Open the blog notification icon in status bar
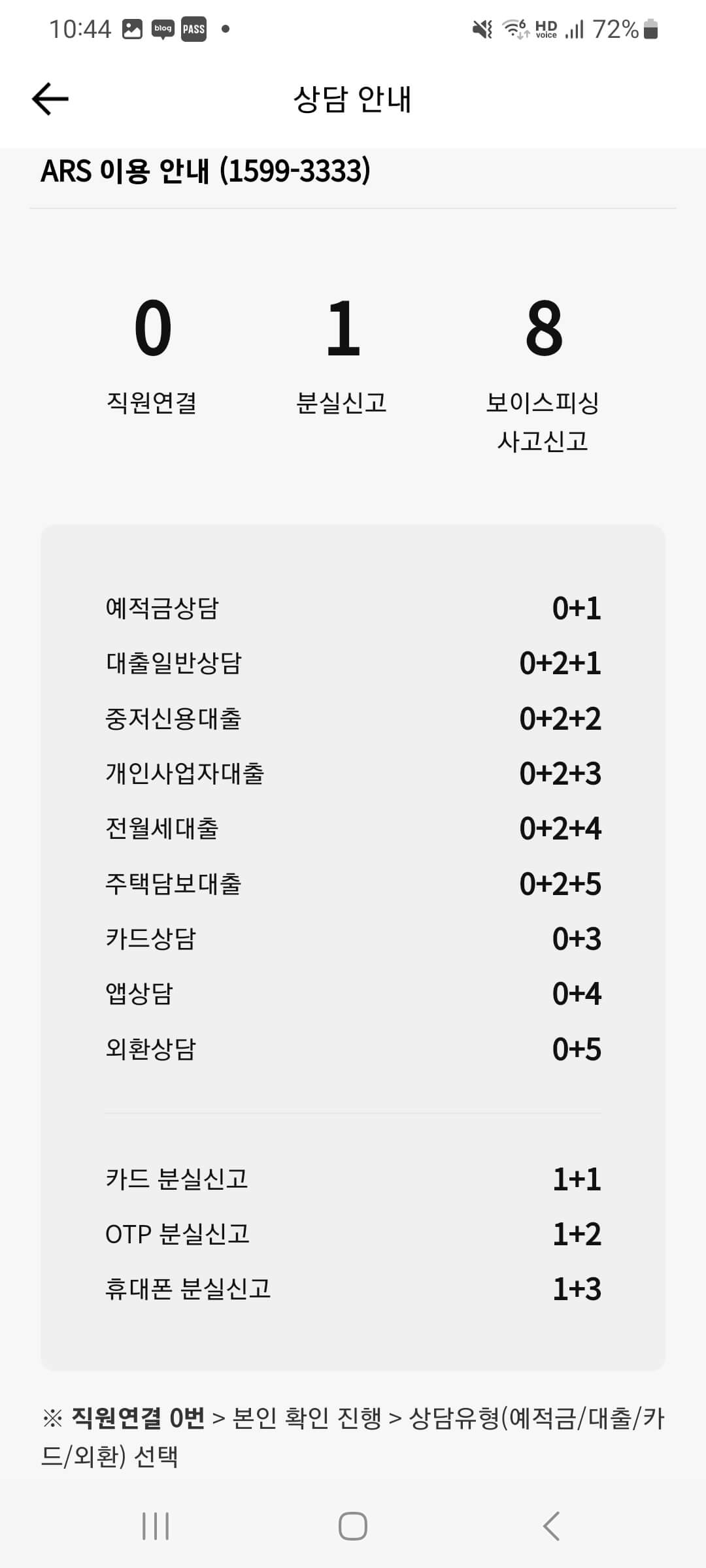 click(x=163, y=28)
